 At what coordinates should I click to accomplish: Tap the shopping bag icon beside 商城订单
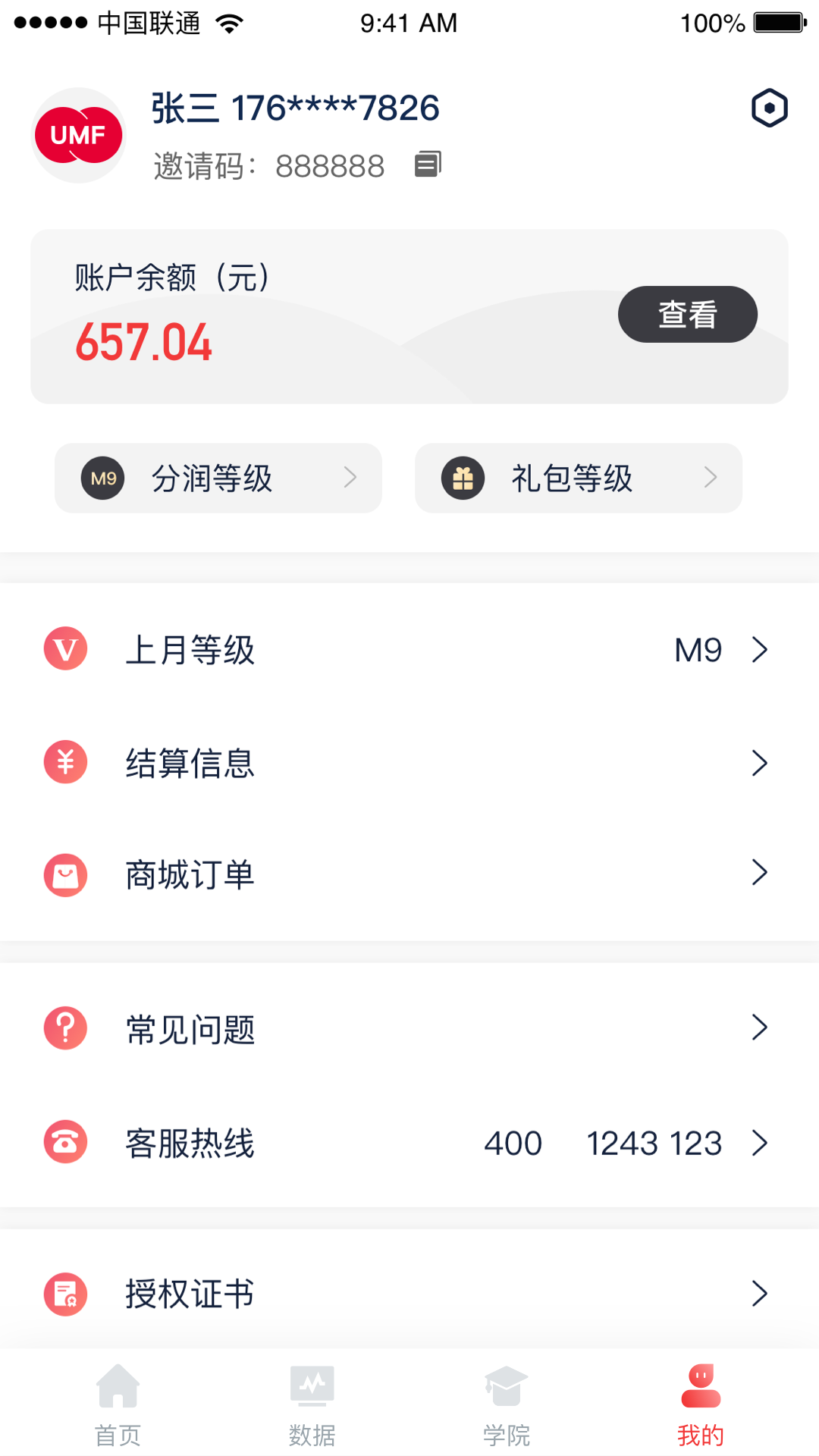(x=65, y=874)
